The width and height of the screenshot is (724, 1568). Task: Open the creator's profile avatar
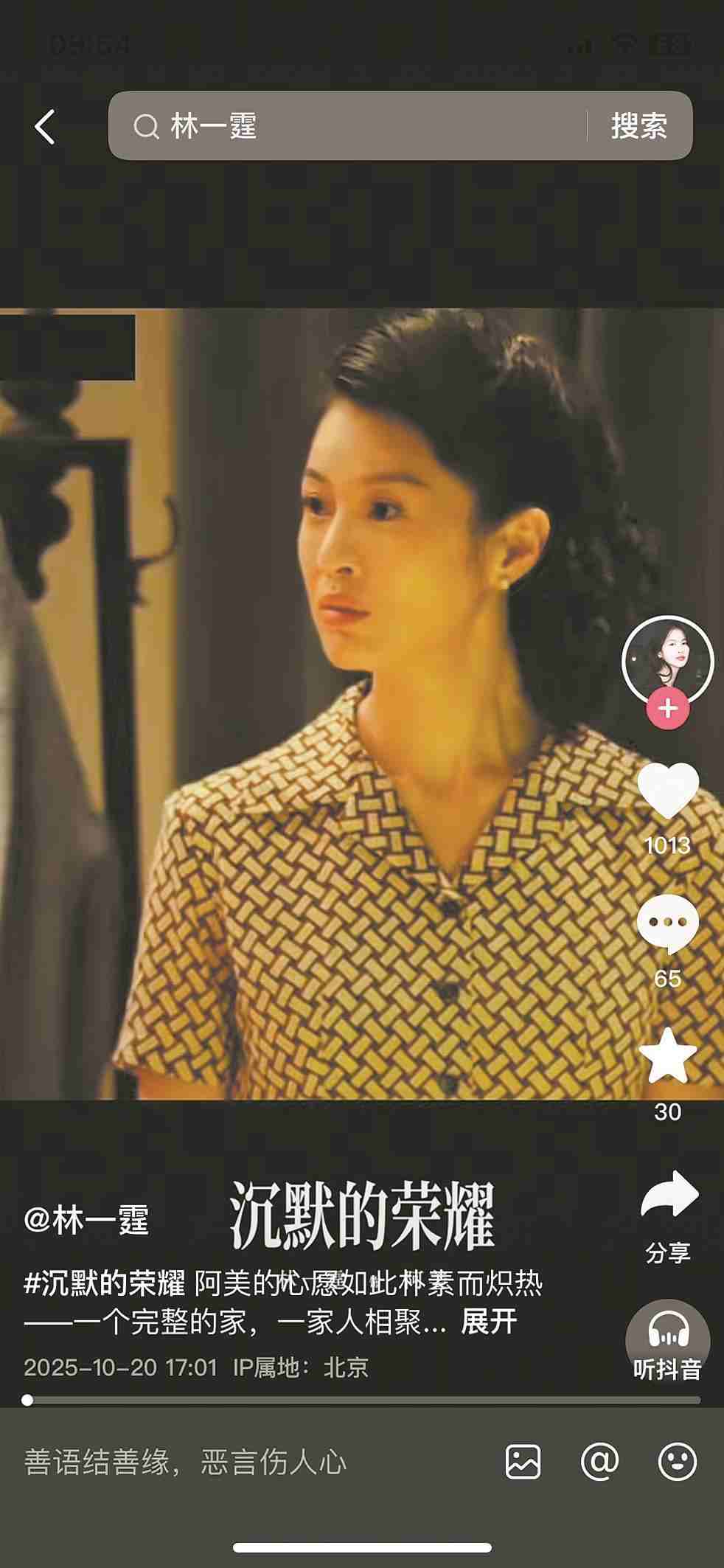(667, 660)
